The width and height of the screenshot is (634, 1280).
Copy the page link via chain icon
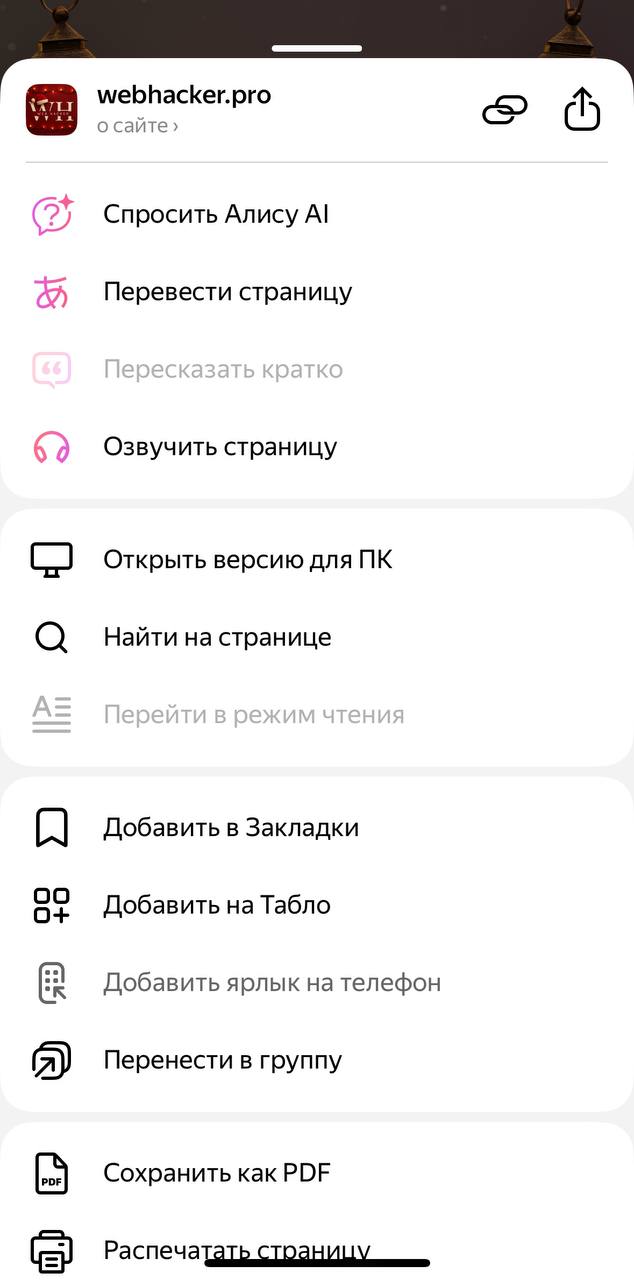tap(505, 110)
